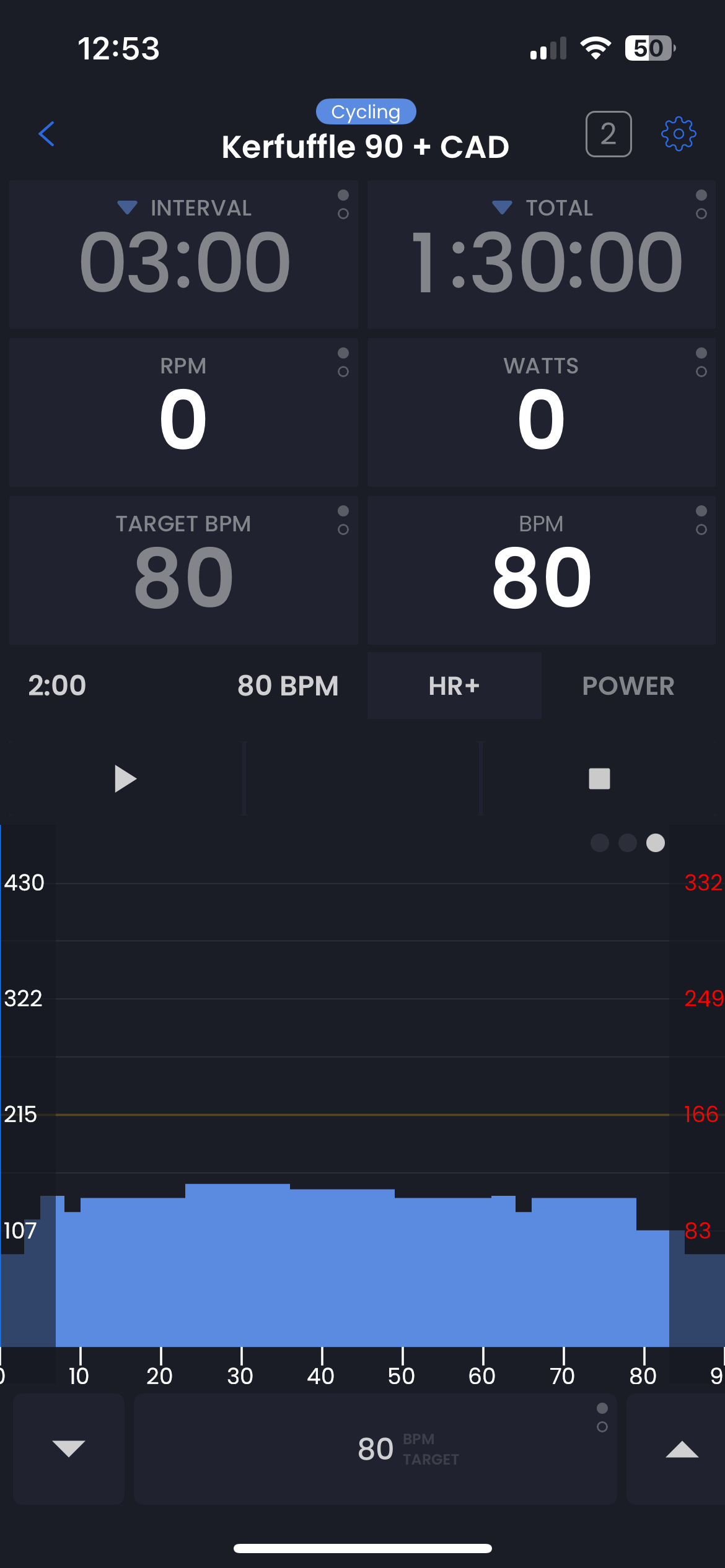Increase BPM target with up arrow
This screenshot has width=725, height=1568.
click(682, 1449)
